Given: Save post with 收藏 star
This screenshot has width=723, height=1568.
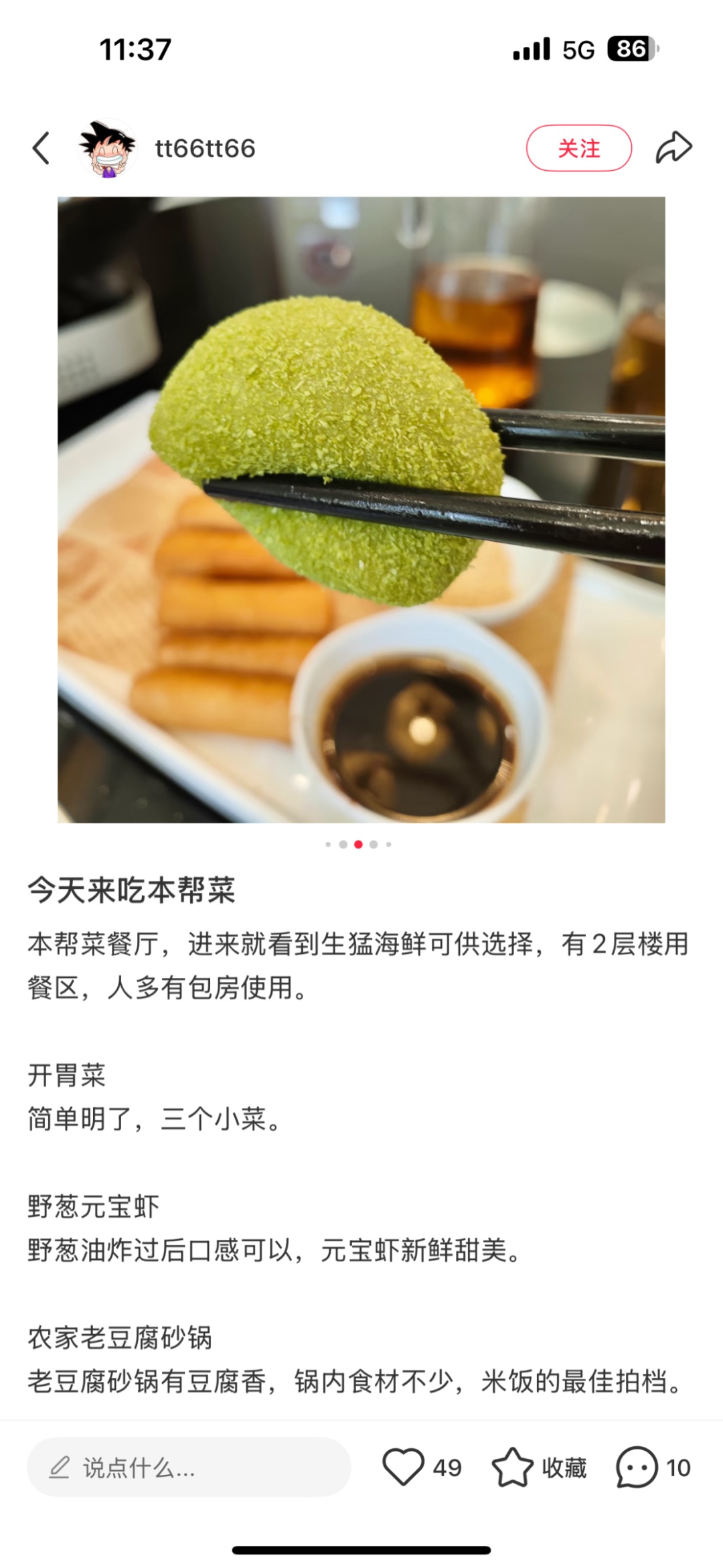Looking at the screenshot, I should (x=513, y=1467).
